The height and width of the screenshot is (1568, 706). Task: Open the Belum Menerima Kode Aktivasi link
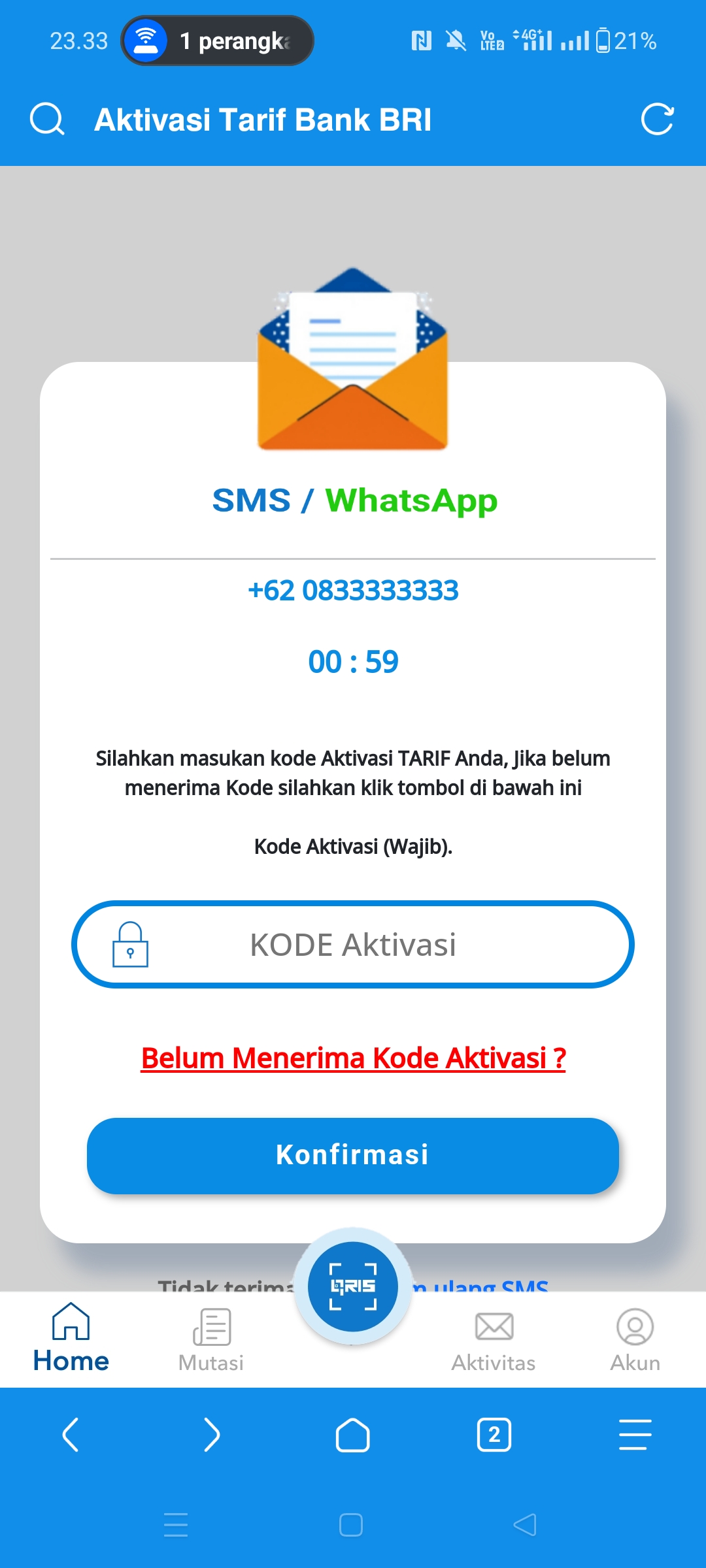pos(353,1058)
